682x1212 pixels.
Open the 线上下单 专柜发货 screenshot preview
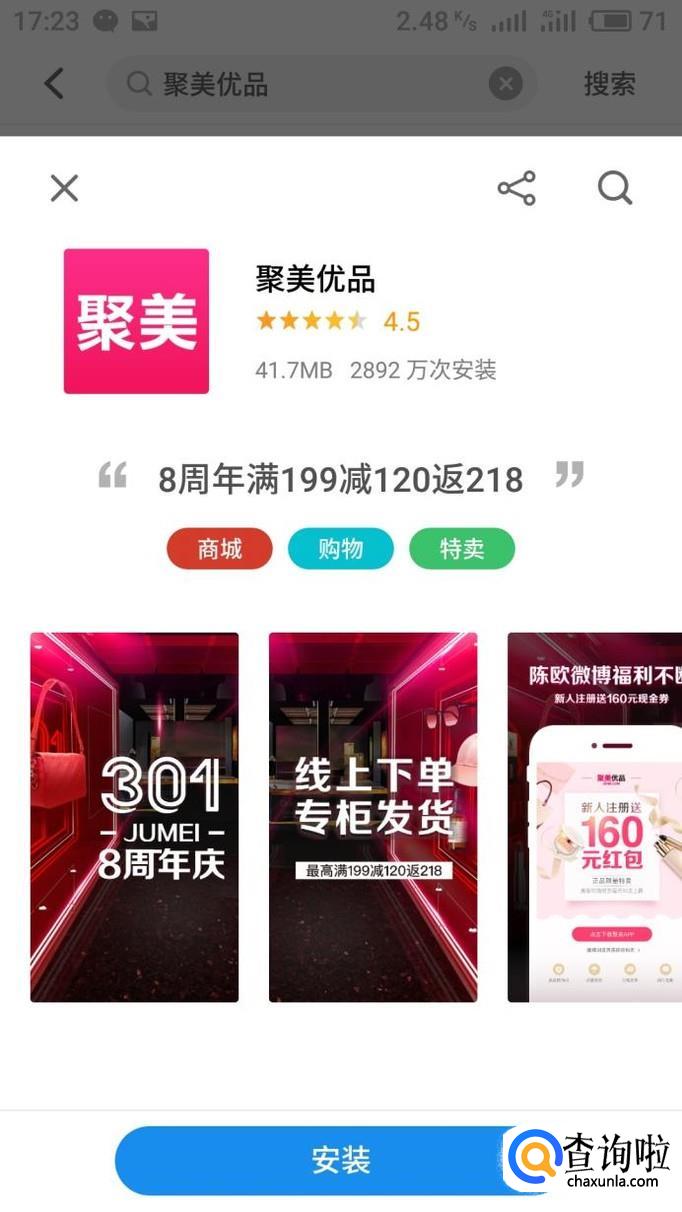click(x=373, y=817)
